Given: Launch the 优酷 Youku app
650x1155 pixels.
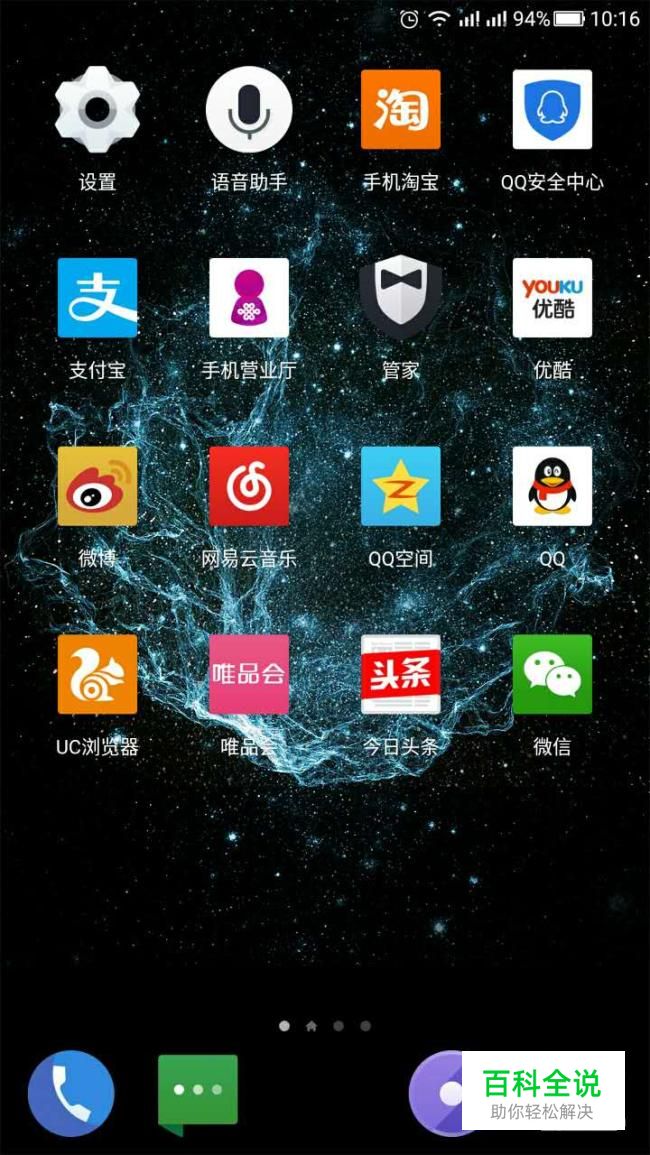Looking at the screenshot, I should coord(552,298).
